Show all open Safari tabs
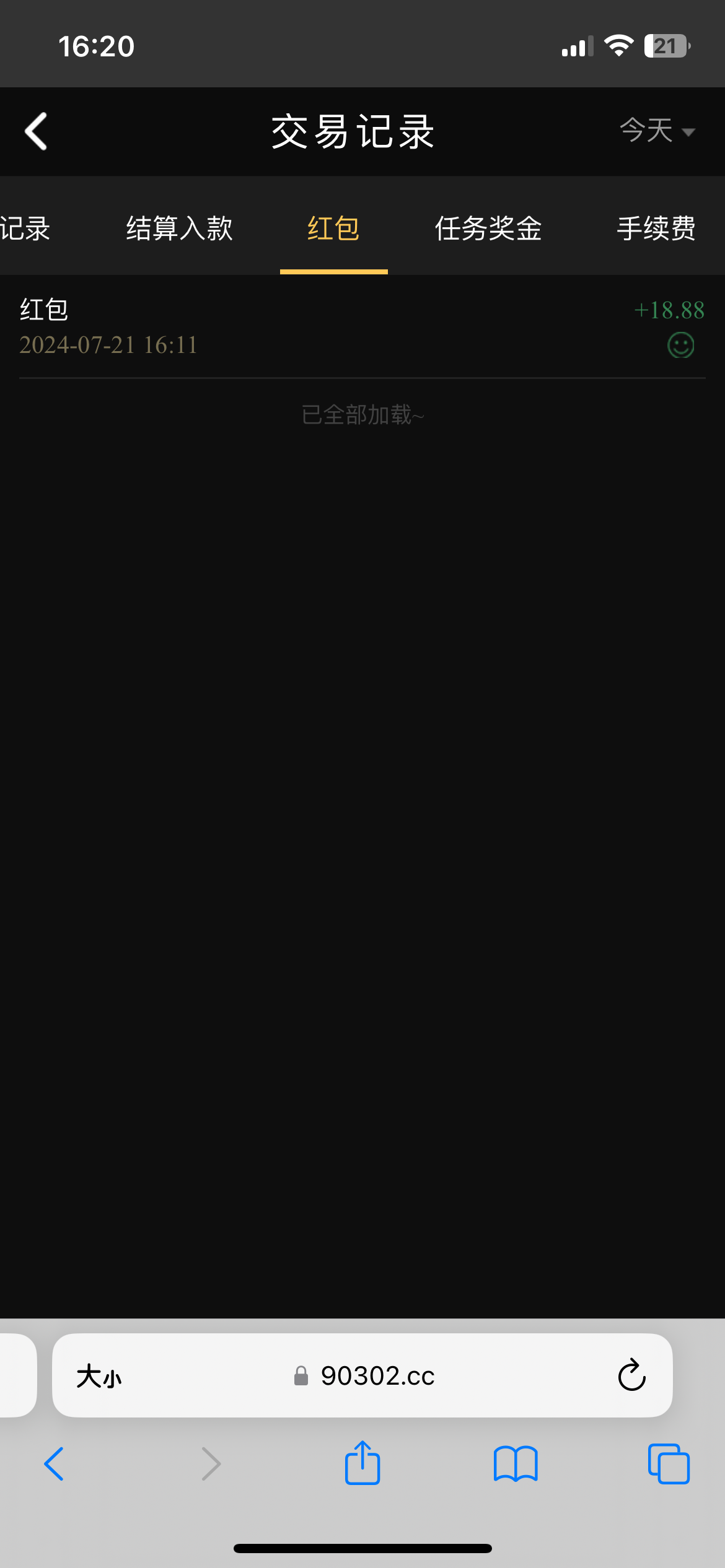This screenshot has height=1568, width=725. pyautogui.click(x=668, y=1464)
